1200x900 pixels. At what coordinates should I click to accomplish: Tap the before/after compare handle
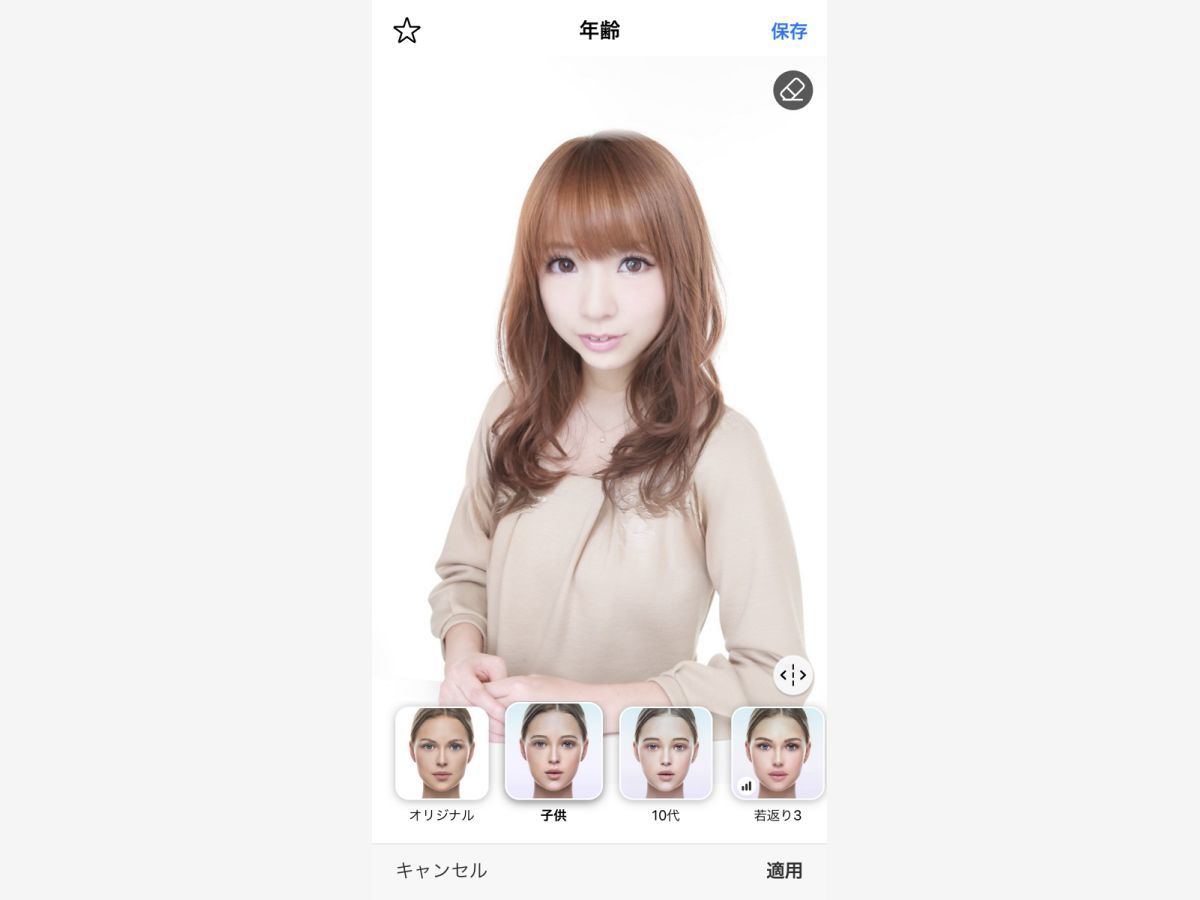792,675
